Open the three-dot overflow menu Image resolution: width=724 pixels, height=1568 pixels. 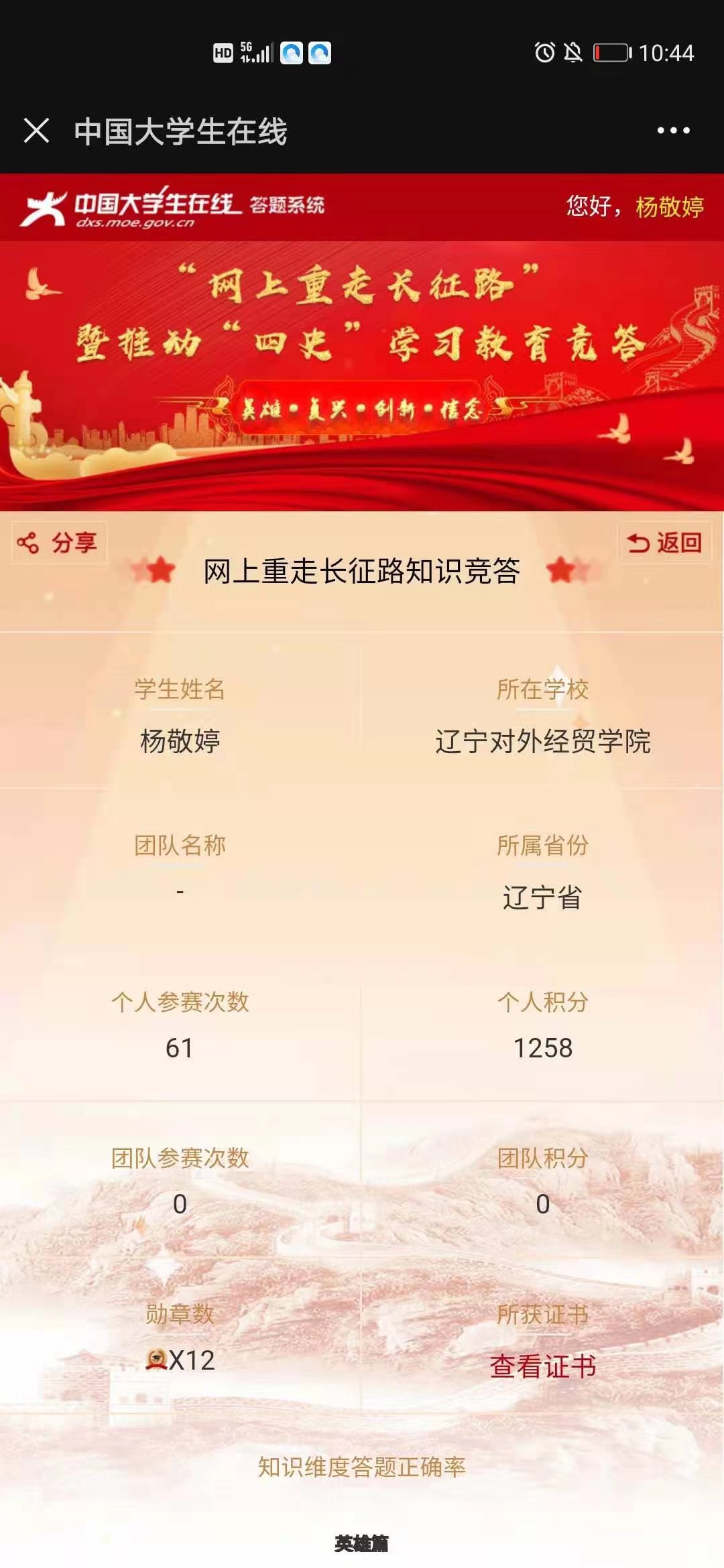673,131
